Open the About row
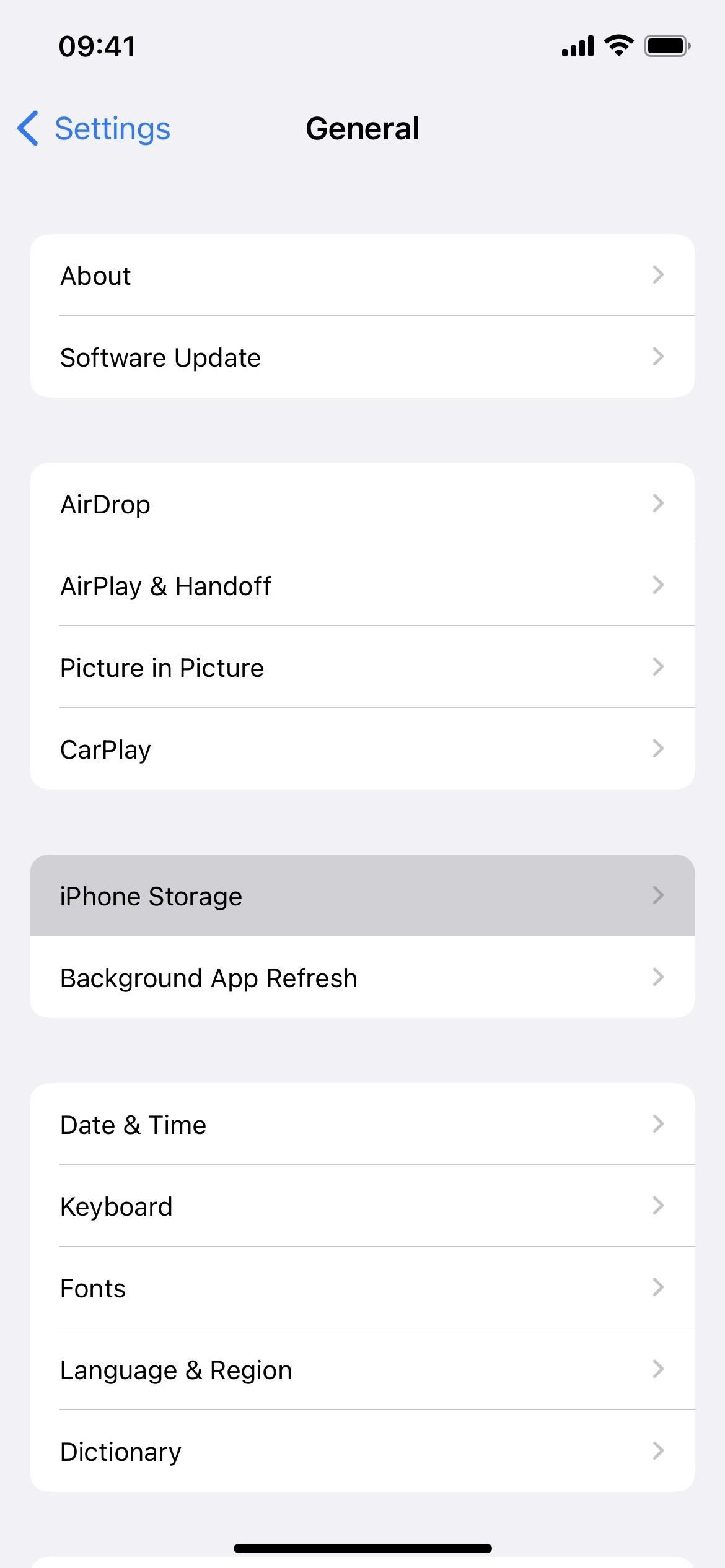725x1568 pixels. [362, 276]
